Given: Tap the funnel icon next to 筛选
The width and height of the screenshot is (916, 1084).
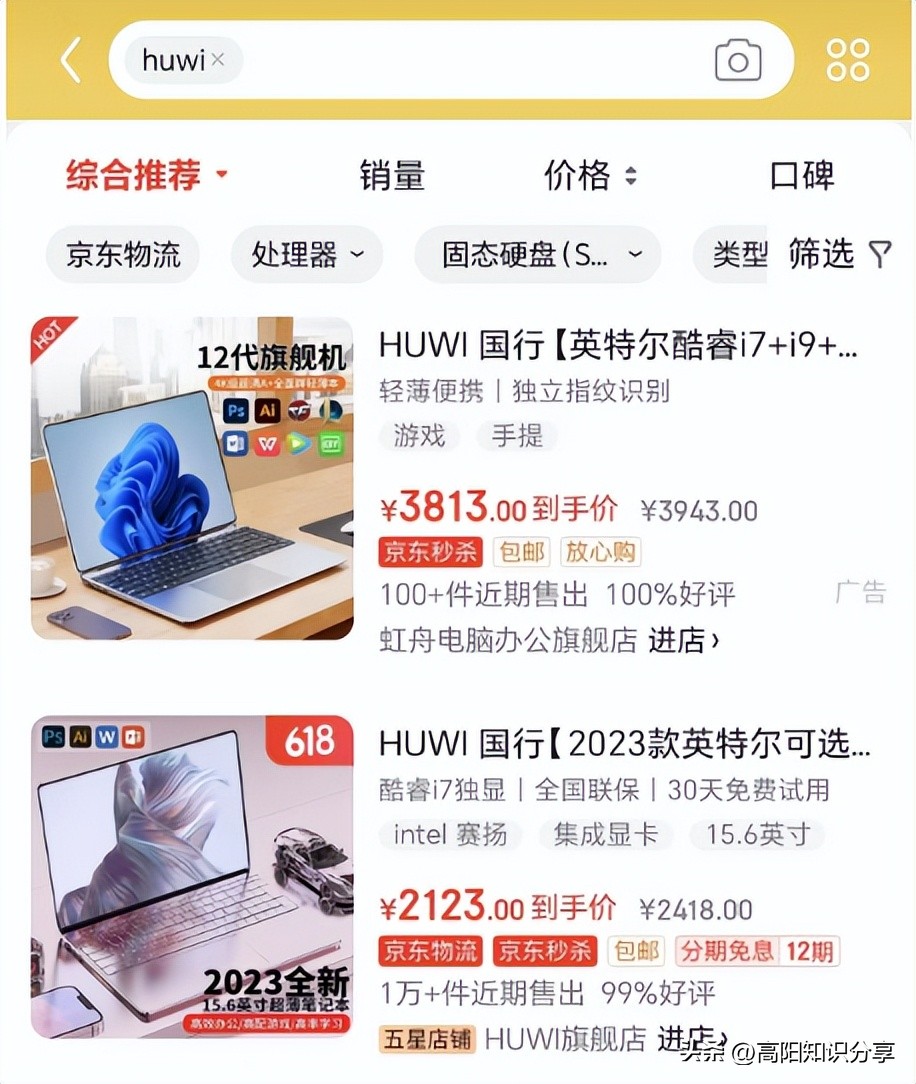Looking at the screenshot, I should click(x=879, y=255).
